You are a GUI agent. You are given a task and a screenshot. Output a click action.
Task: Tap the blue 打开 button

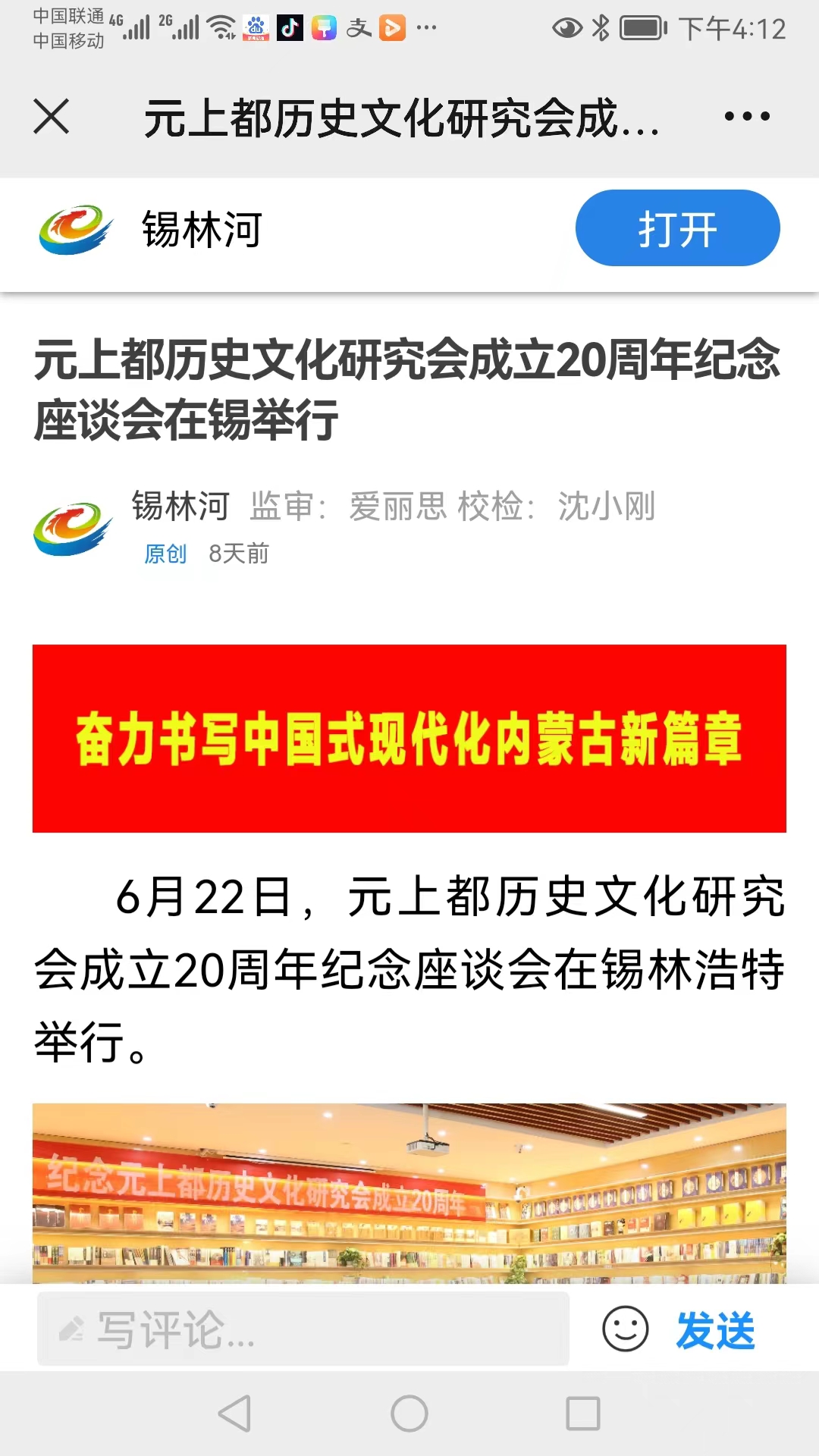click(x=677, y=228)
